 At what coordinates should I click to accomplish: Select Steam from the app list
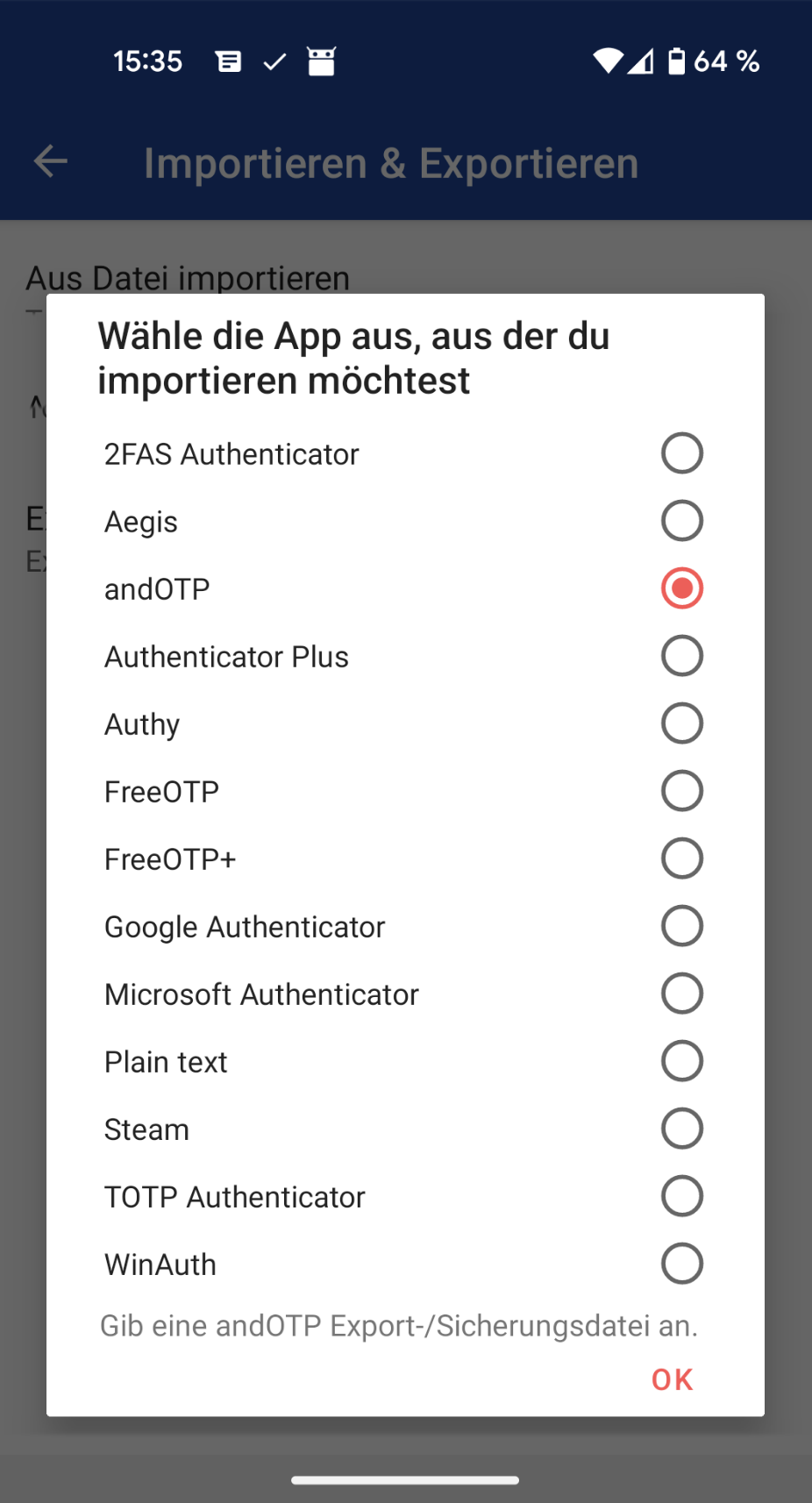(x=681, y=1129)
